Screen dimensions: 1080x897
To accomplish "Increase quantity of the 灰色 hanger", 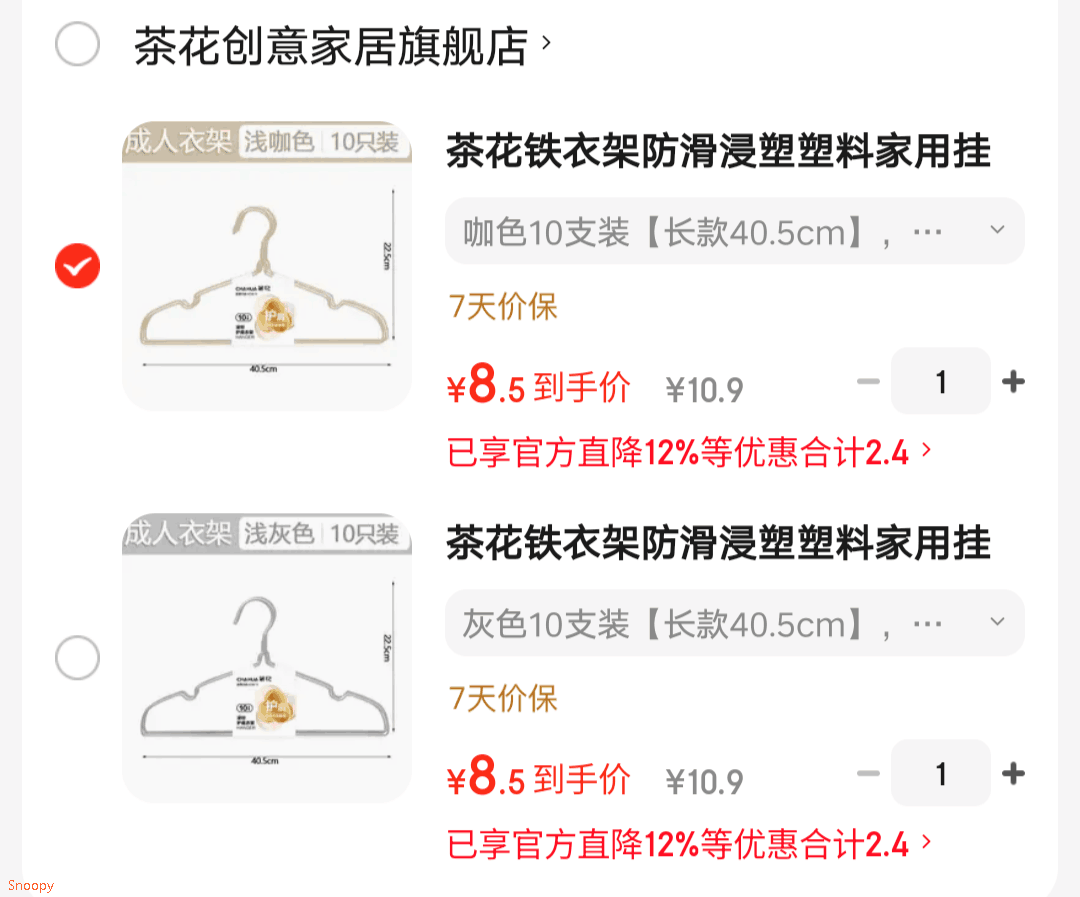I will pyautogui.click(x=1013, y=774).
